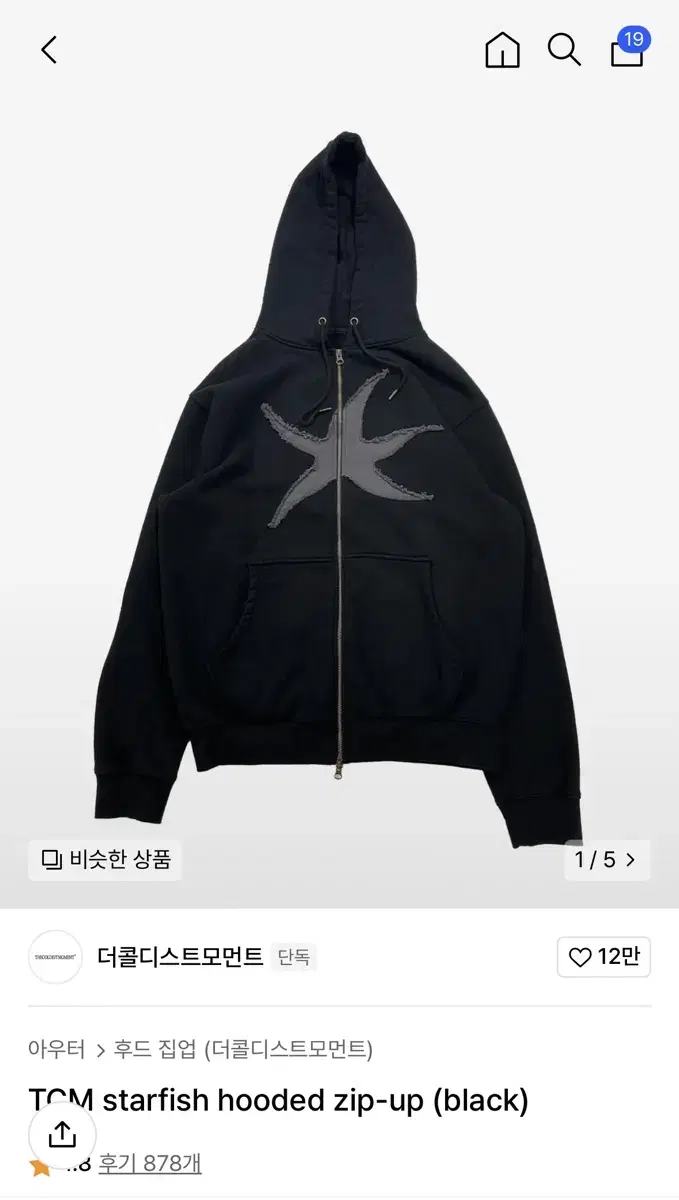The image size is (679, 1200).
Task: Open the 후드 집업 (더콜디스트모먼트) category link
Action: (243, 1049)
